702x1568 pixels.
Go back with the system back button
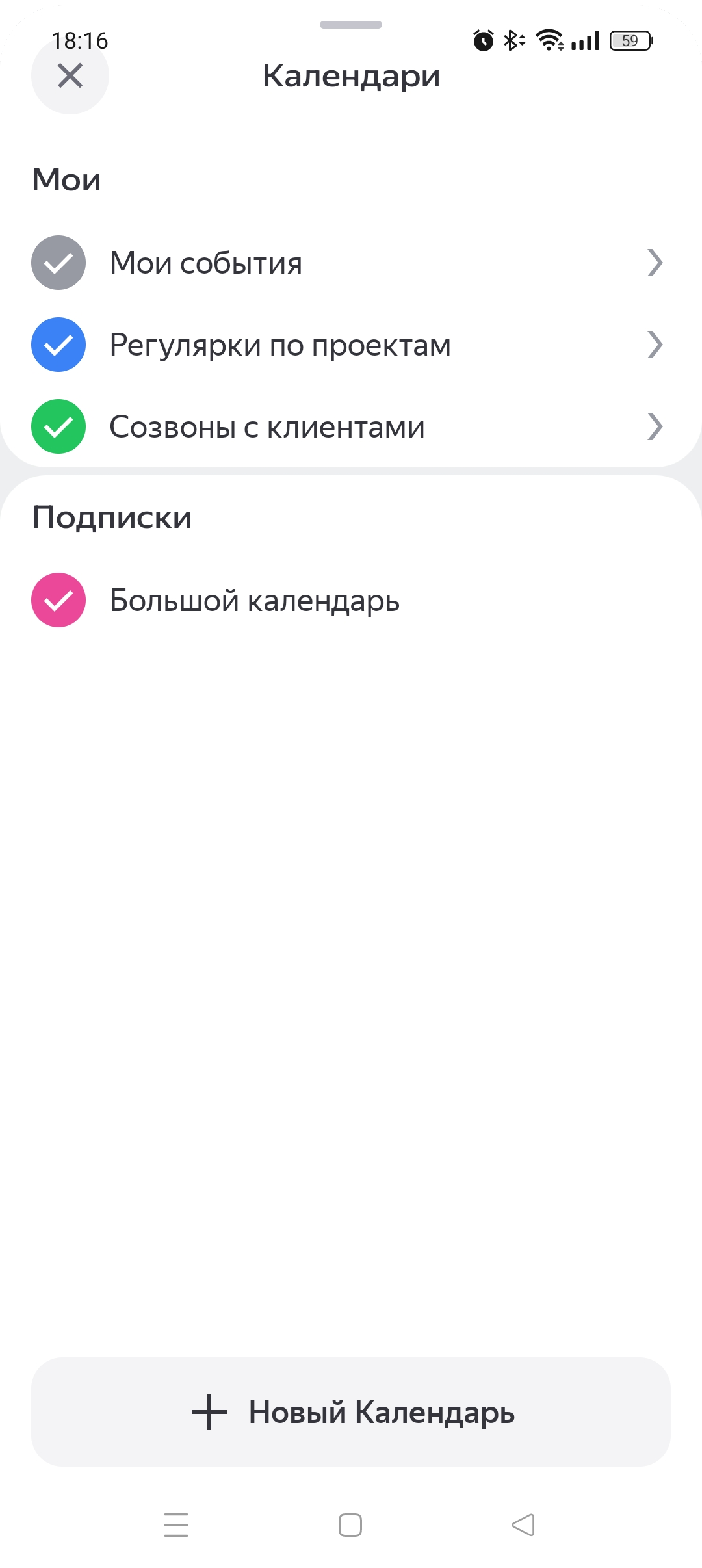pos(523,1525)
